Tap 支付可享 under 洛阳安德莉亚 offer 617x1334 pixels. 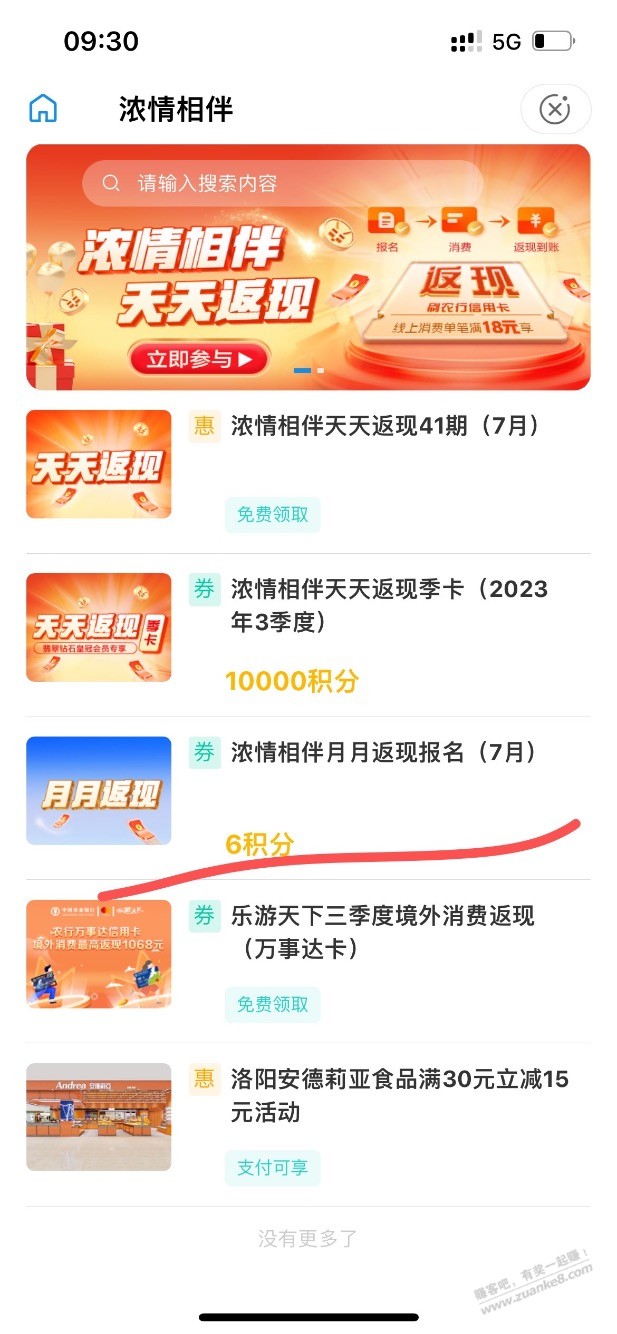pyautogui.click(x=273, y=1167)
